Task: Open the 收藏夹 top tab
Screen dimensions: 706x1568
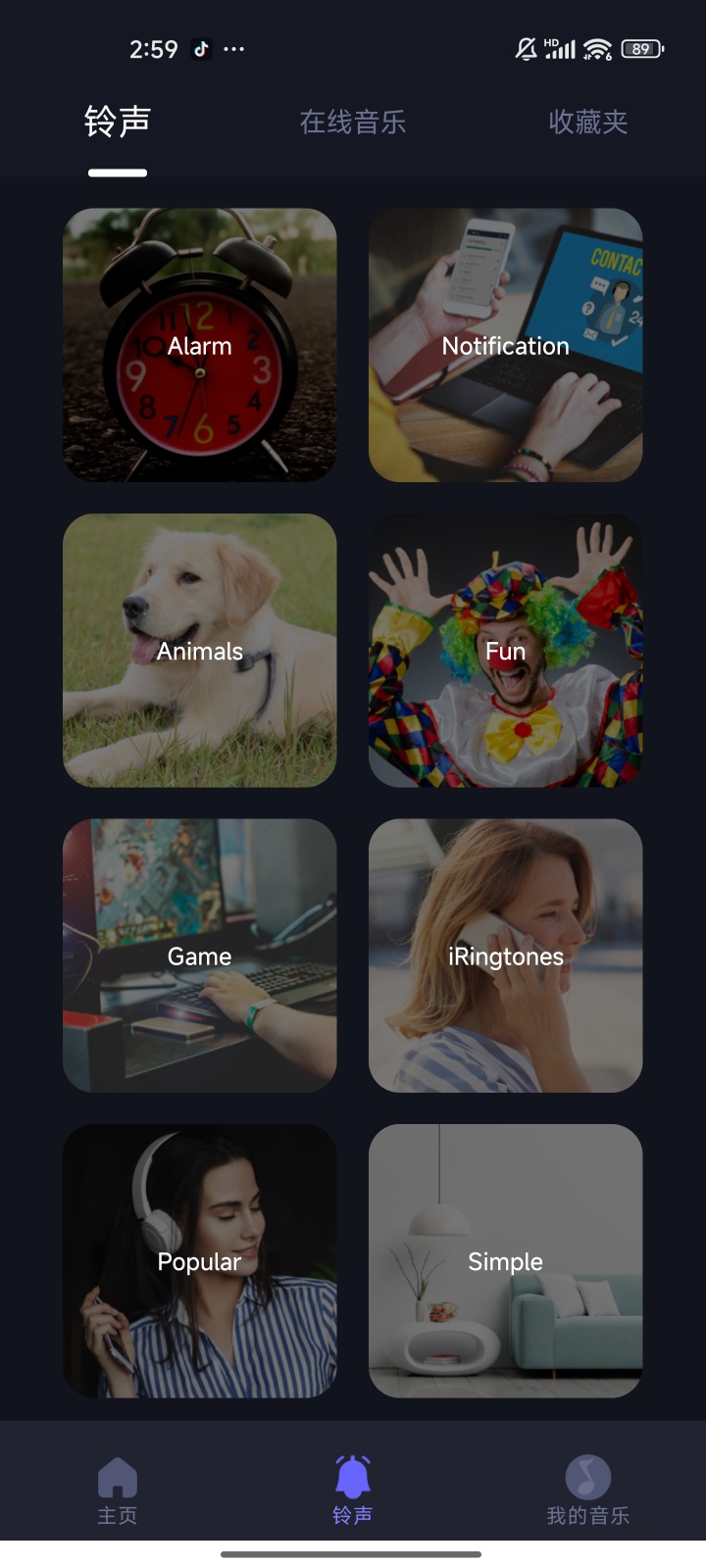Action: 588,122
